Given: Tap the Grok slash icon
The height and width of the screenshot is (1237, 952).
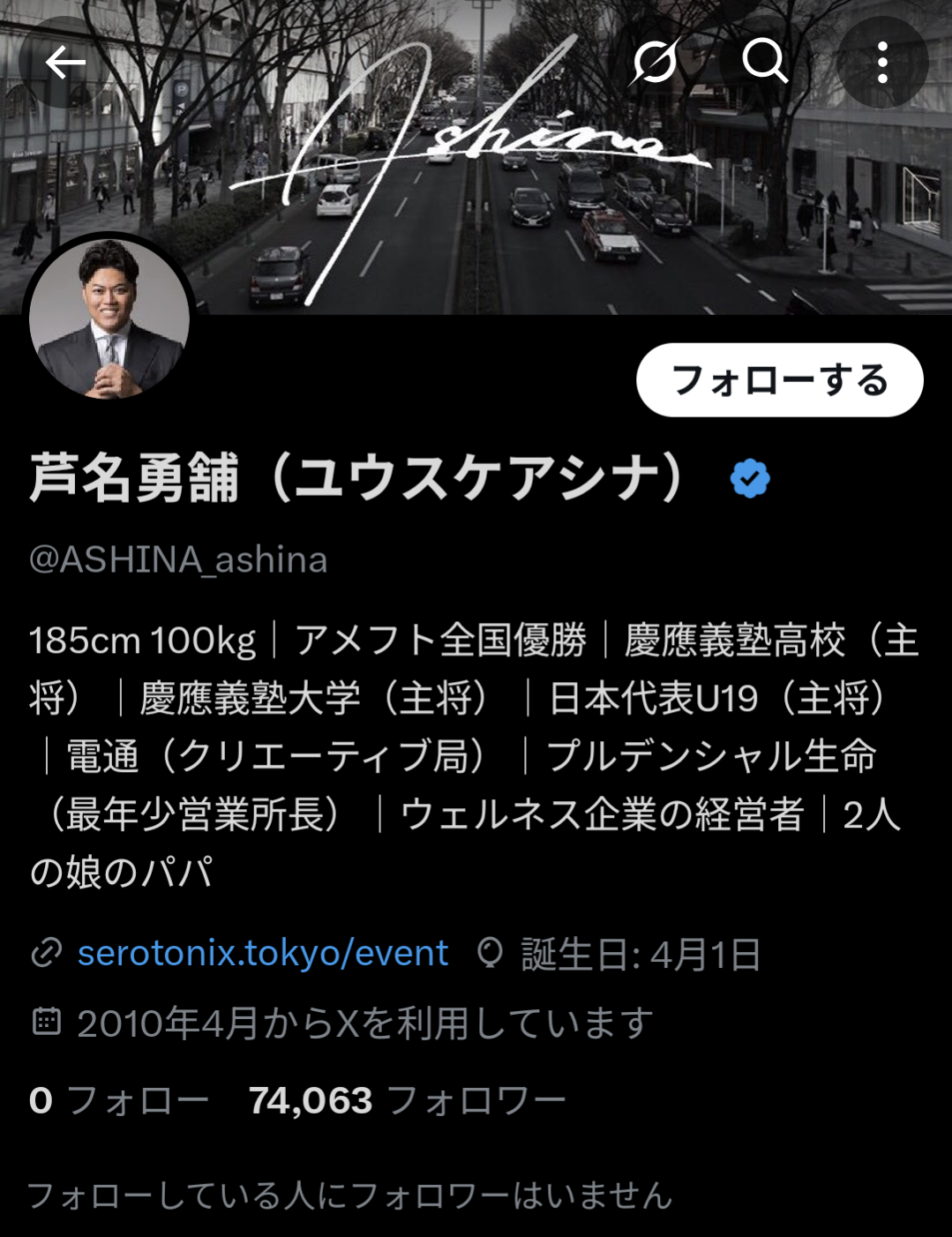Looking at the screenshot, I should coord(656,62).
